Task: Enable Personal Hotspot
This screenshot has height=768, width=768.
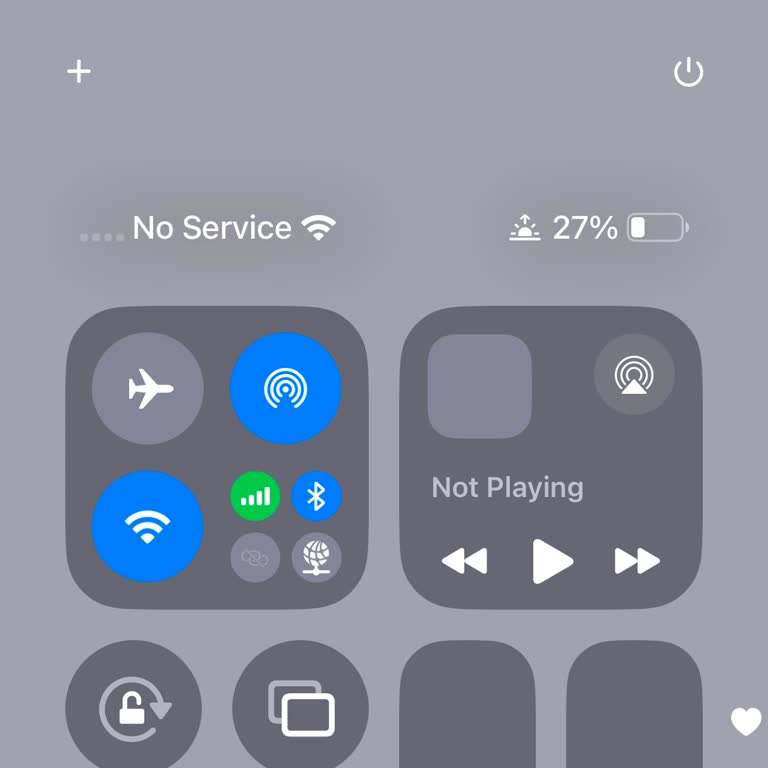Action: tap(256, 557)
